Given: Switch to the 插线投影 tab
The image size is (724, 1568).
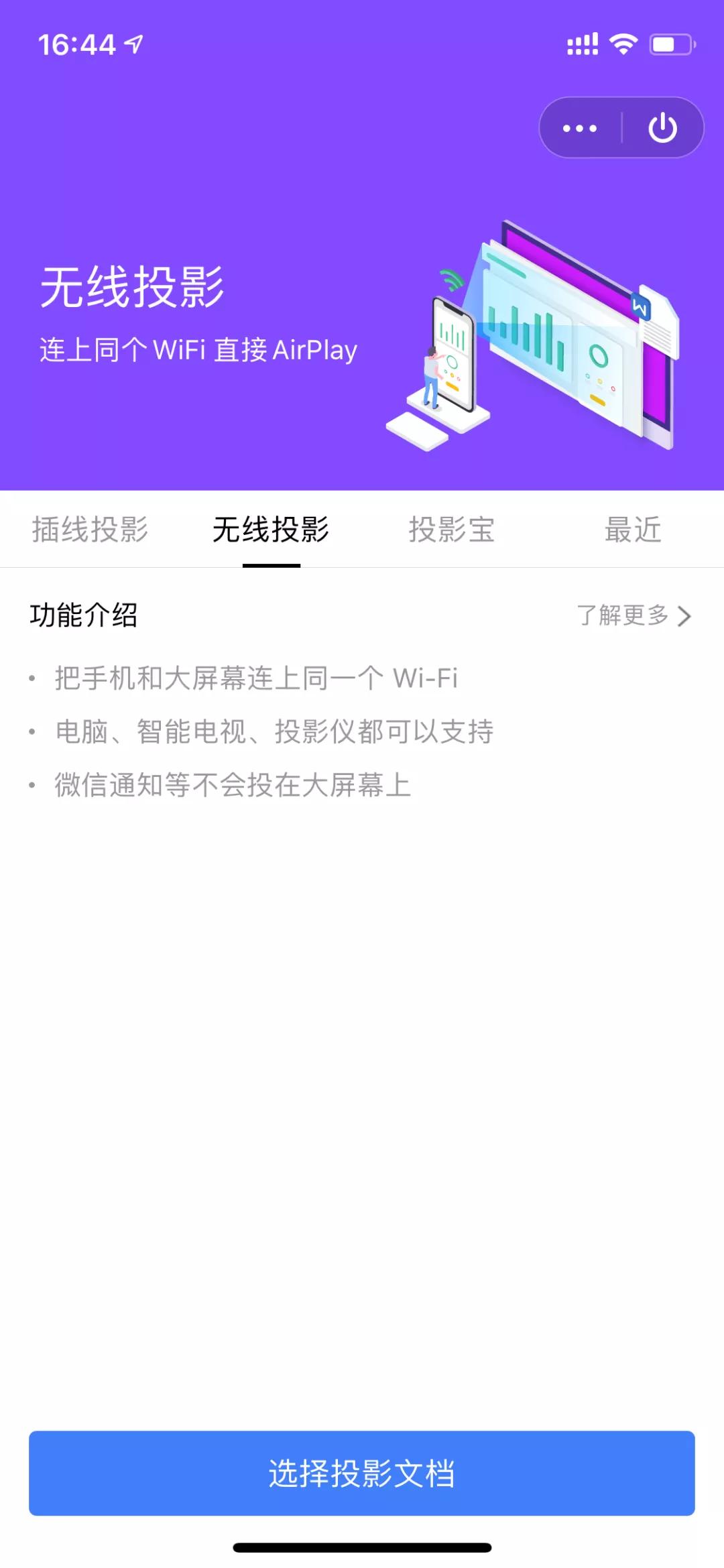Looking at the screenshot, I should point(90,530).
